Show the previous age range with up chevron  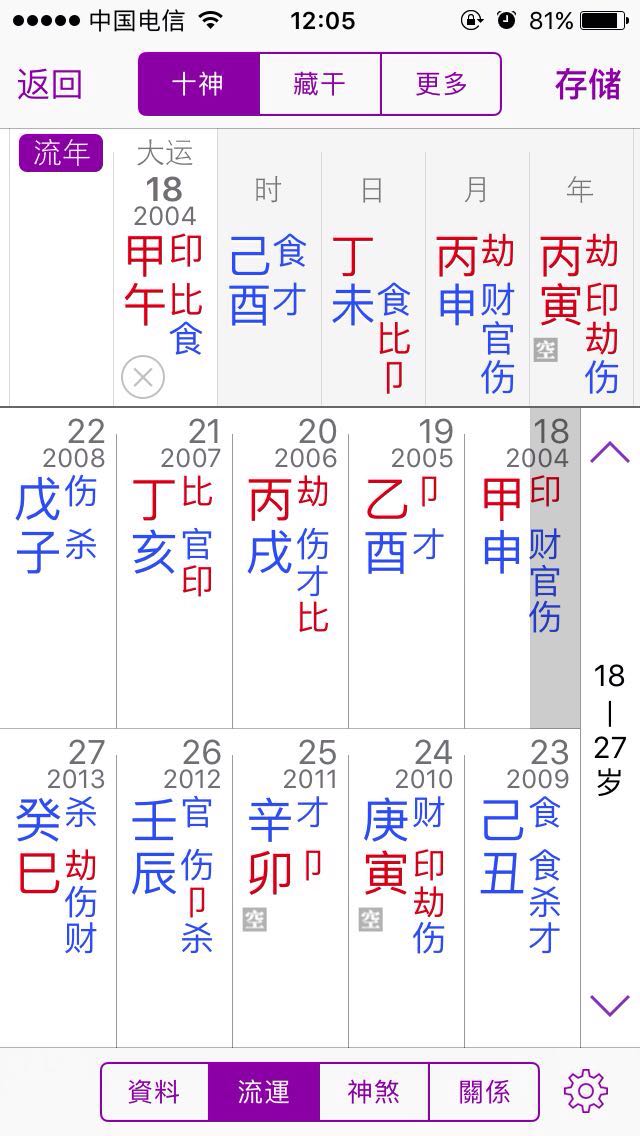(610, 453)
